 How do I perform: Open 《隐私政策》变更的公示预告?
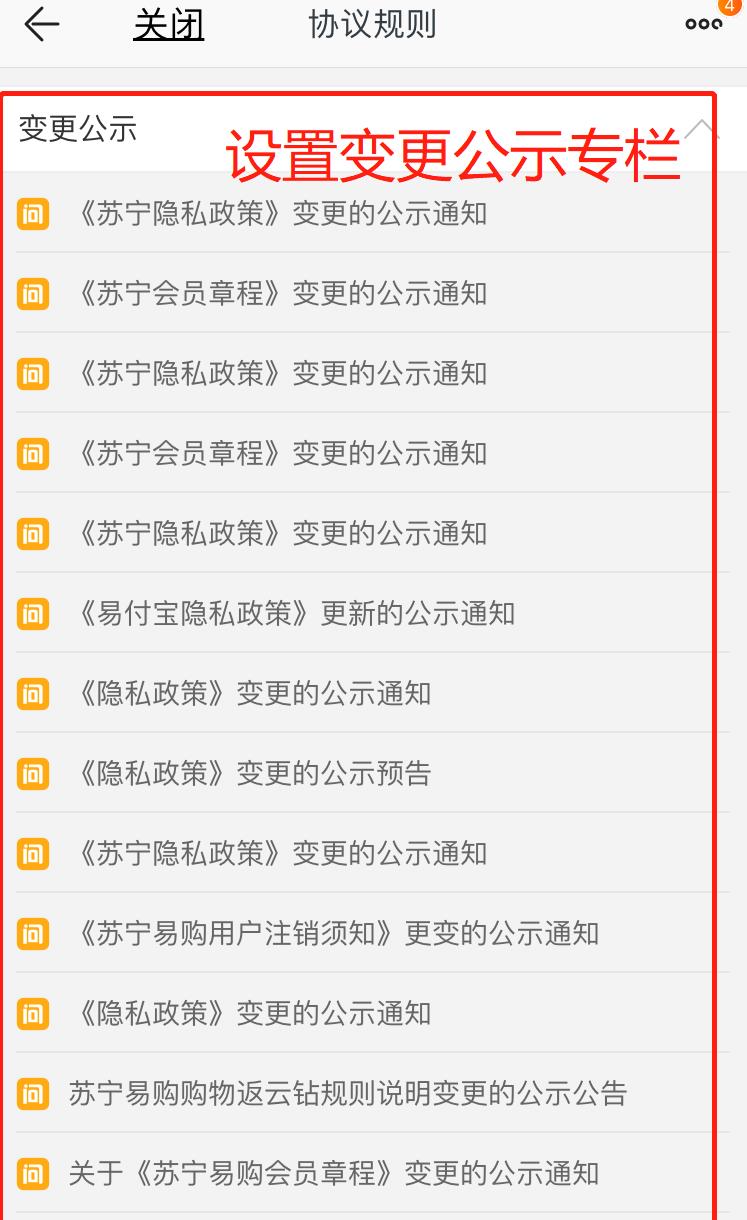click(x=373, y=772)
